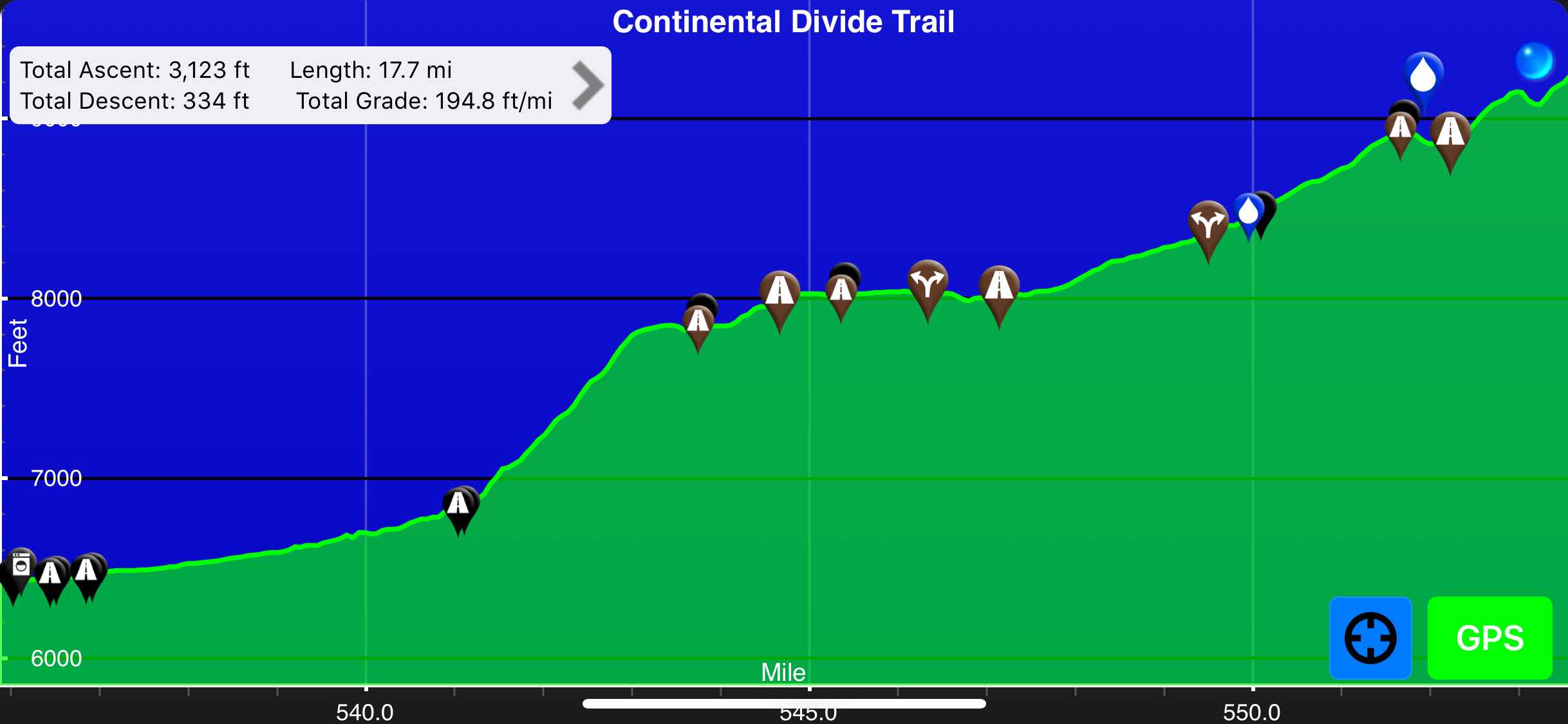Tap the blue sphere marker at profile end

[1535, 61]
